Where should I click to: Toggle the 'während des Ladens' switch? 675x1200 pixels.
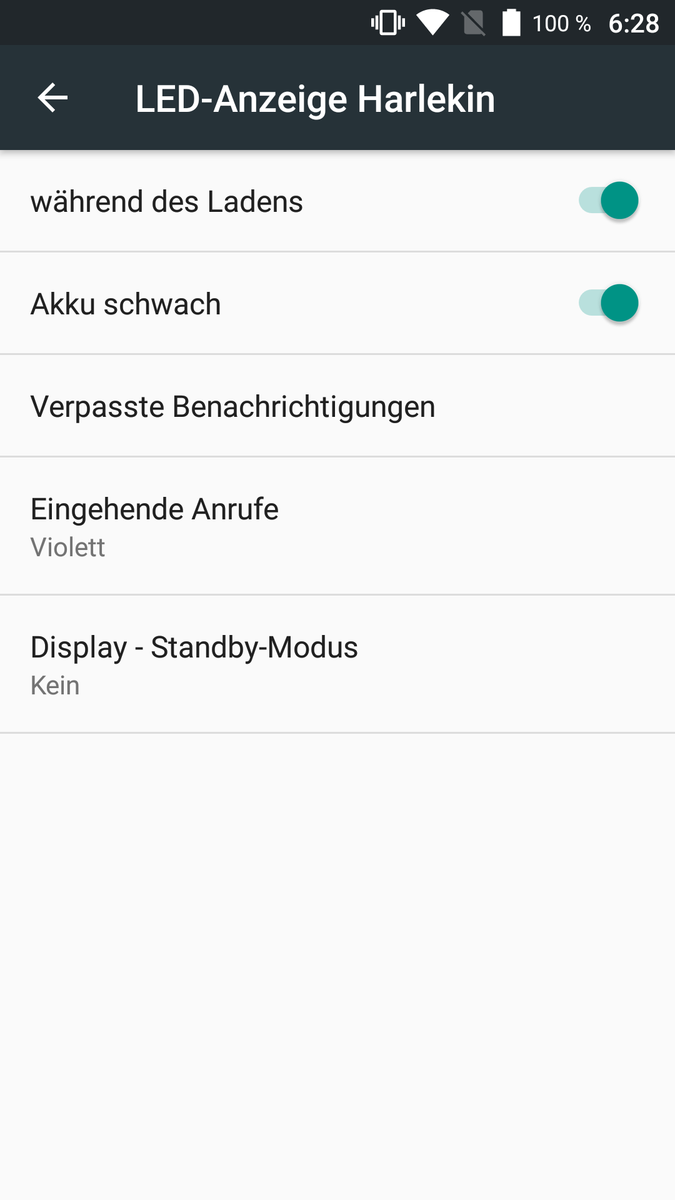[x=608, y=201]
